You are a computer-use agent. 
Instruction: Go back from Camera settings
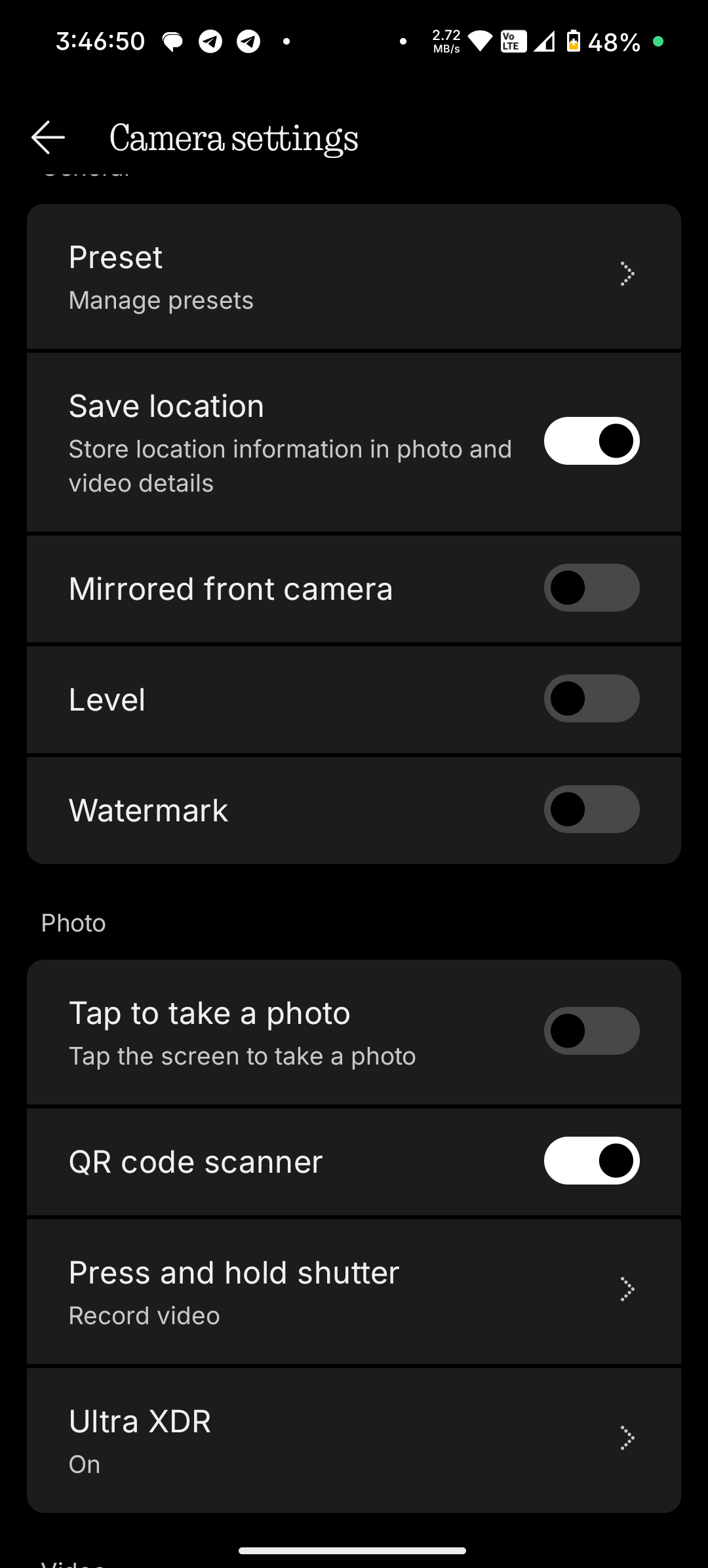(48, 138)
